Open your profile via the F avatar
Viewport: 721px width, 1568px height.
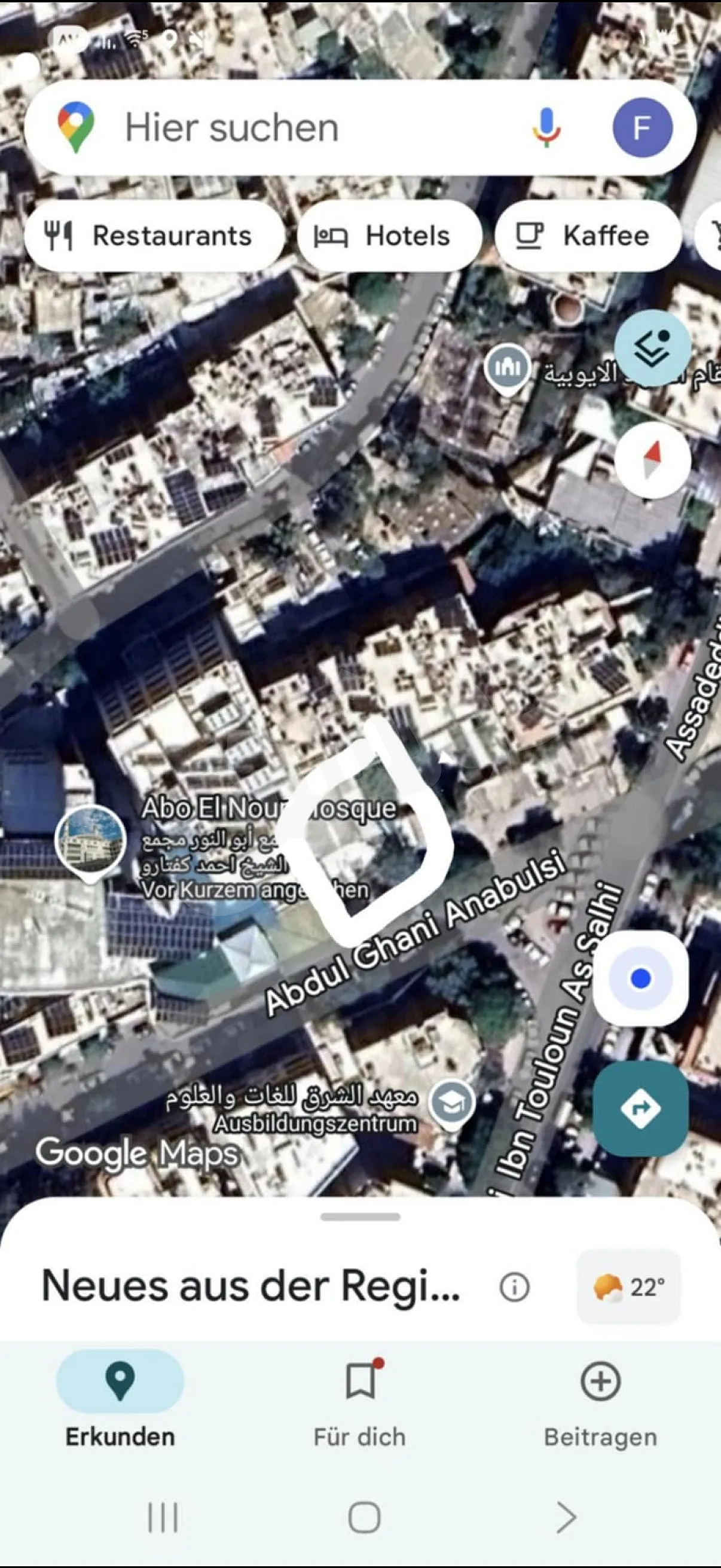641,127
